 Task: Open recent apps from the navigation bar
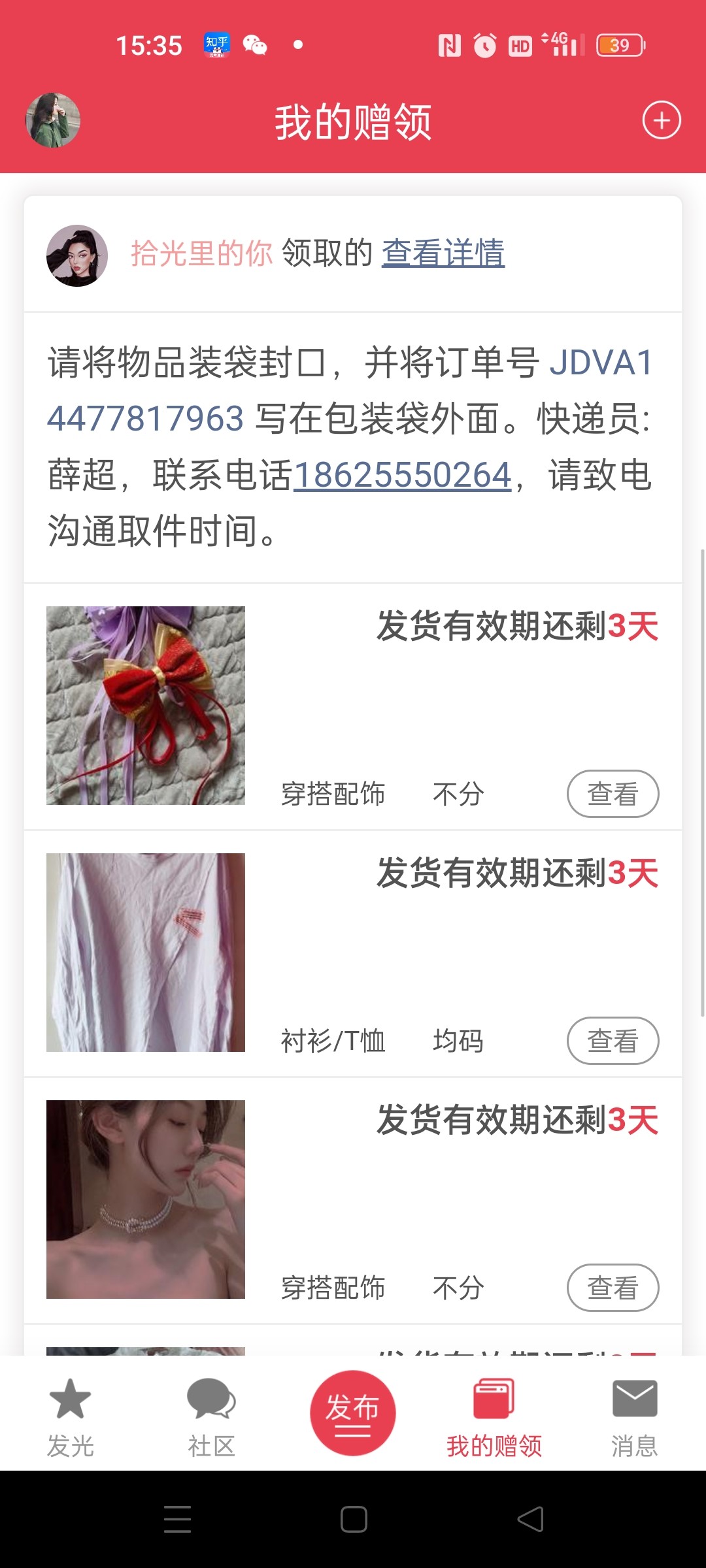point(177,1519)
